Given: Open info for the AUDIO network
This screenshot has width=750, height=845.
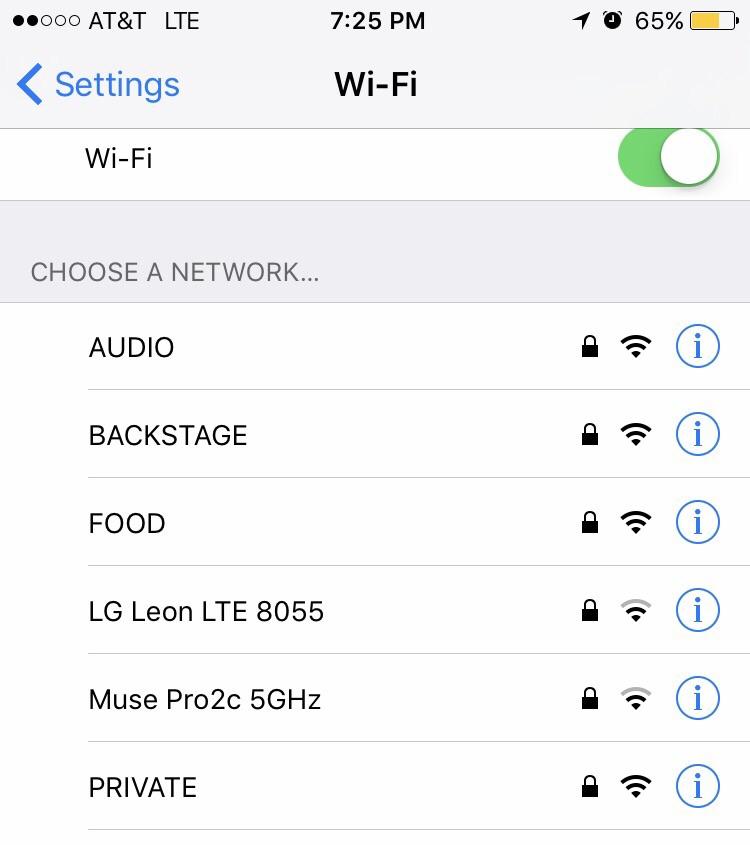Looking at the screenshot, I should click(697, 347).
